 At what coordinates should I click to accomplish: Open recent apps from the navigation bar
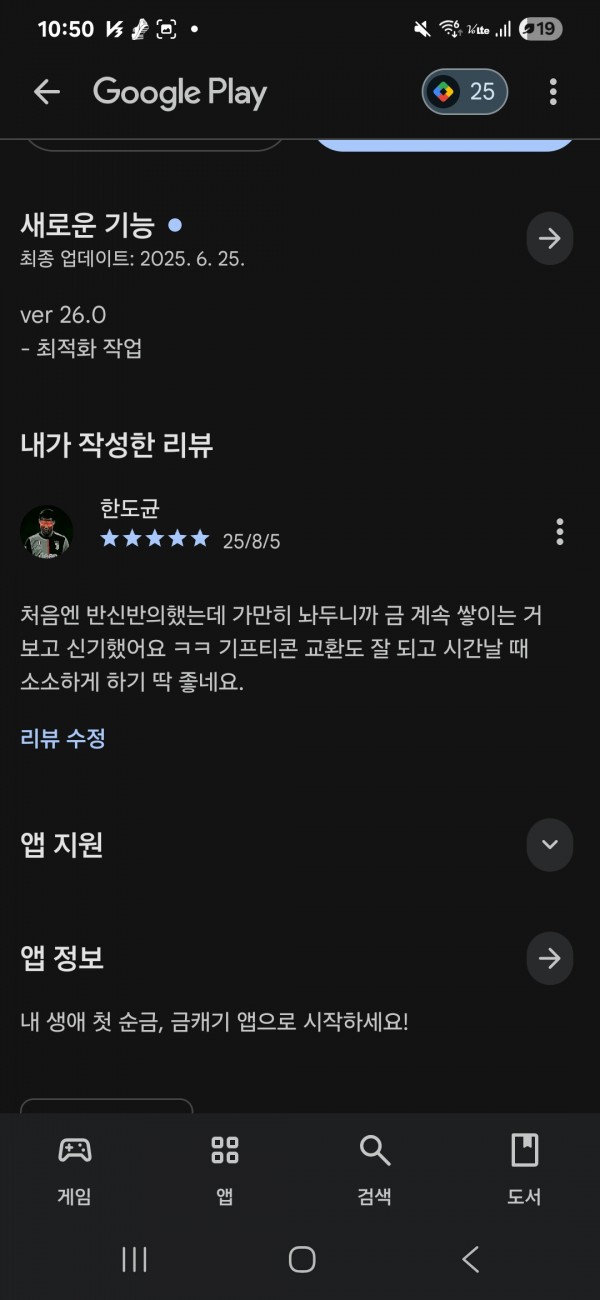[x=134, y=1259]
